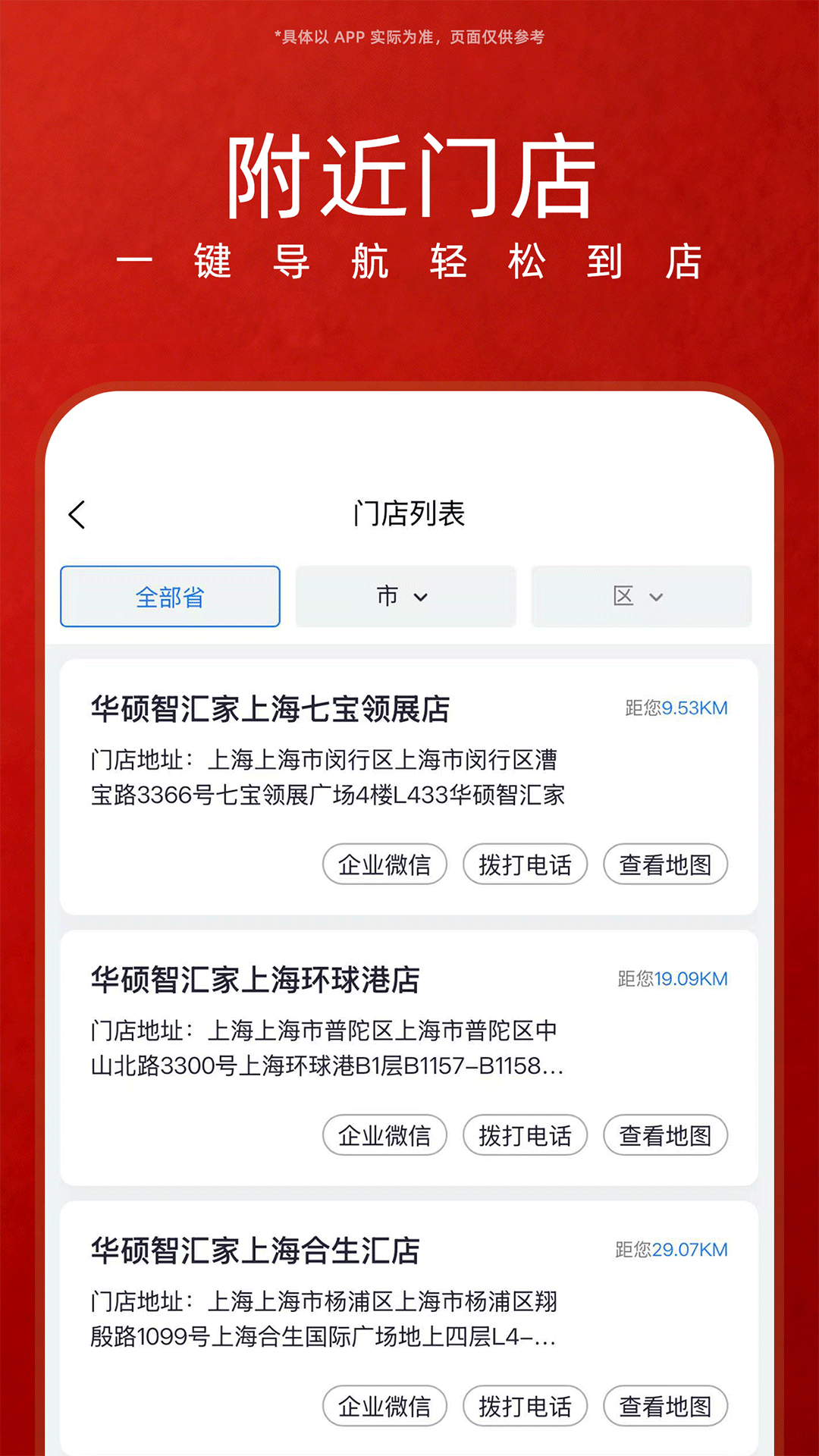View 合生汇店 location map

tap(665, 1406)
